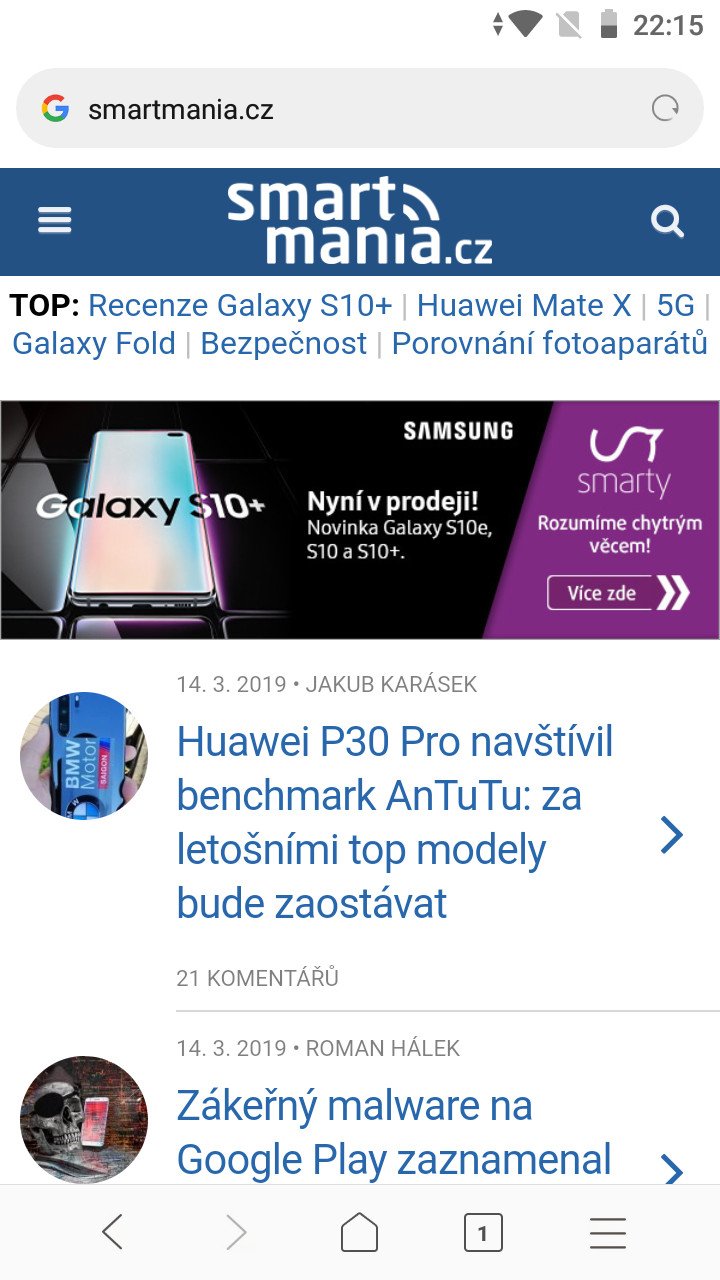Open the Huawei Mate X link
720x1280 pixels.
click(524, 305)
